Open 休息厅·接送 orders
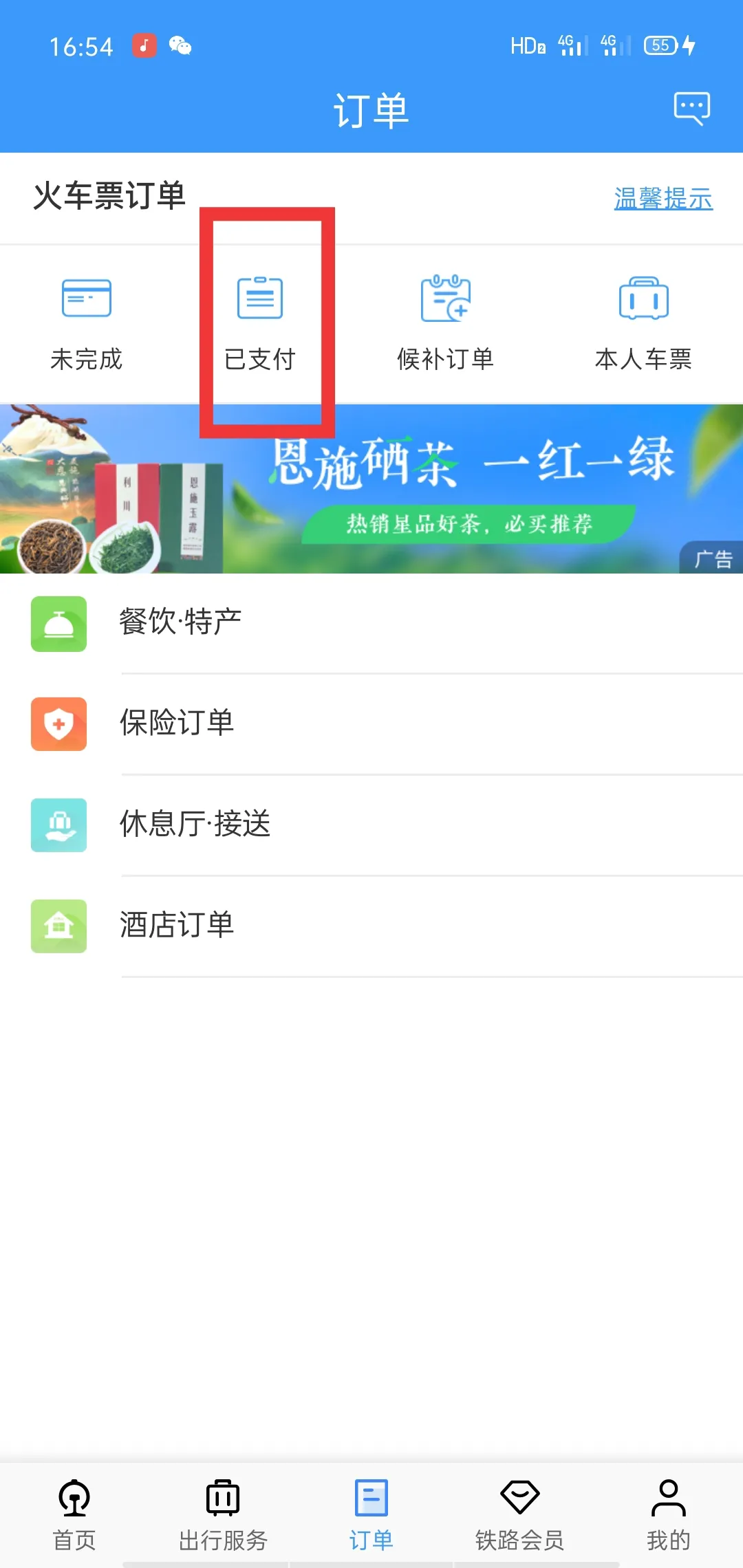Screen dimensions: 743x1568 click(x=371, y=825)
